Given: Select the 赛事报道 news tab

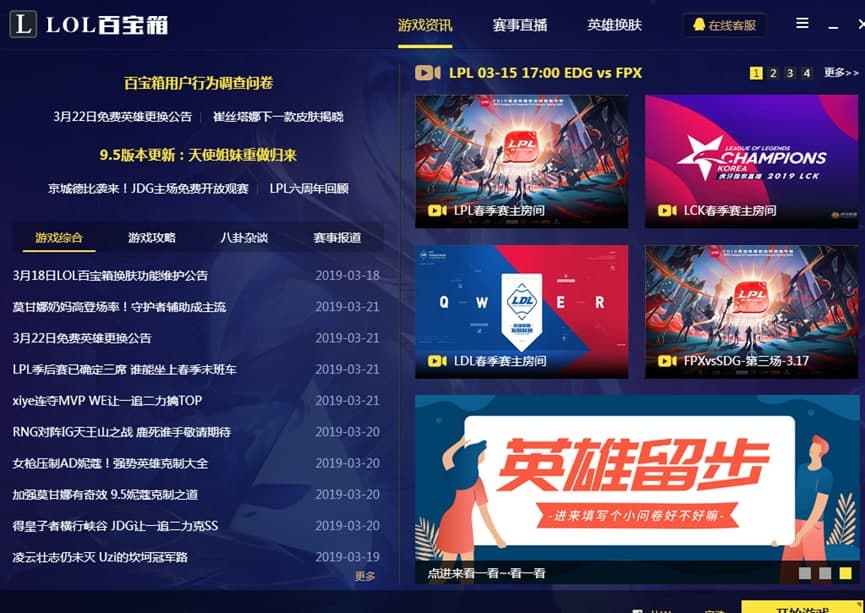Looking at the screenshot, I should pyautogui.click(x=337, y=238).
